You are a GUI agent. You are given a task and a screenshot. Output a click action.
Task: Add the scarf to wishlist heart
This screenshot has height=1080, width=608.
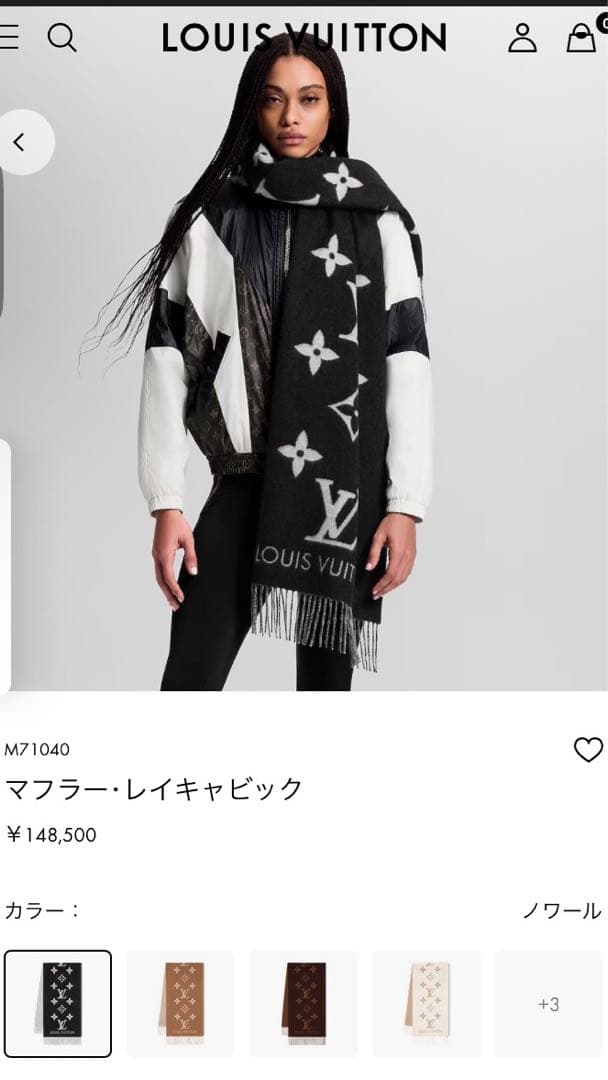[x=588, y=750]
